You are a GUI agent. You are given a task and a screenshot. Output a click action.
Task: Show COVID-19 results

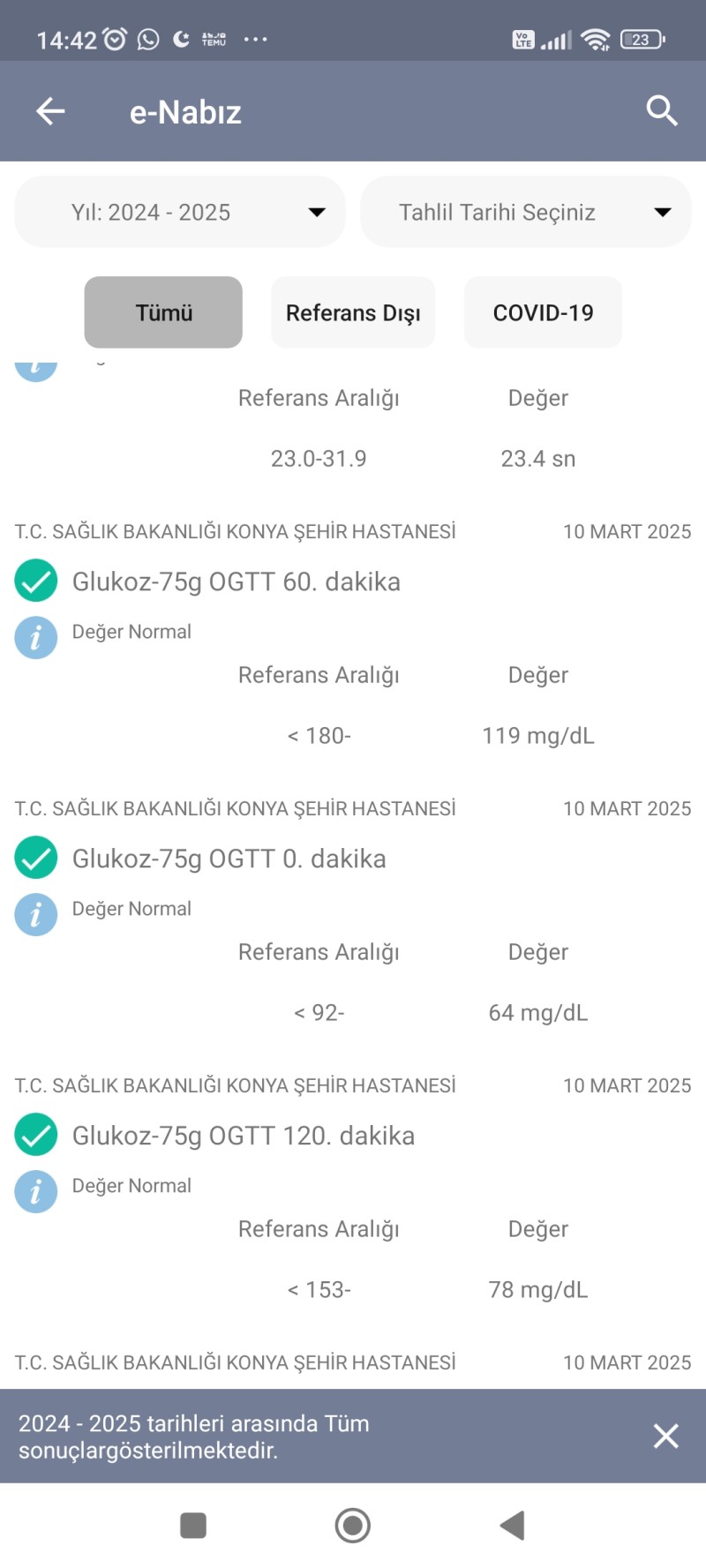pyautogui.click(x=543, y=312)
